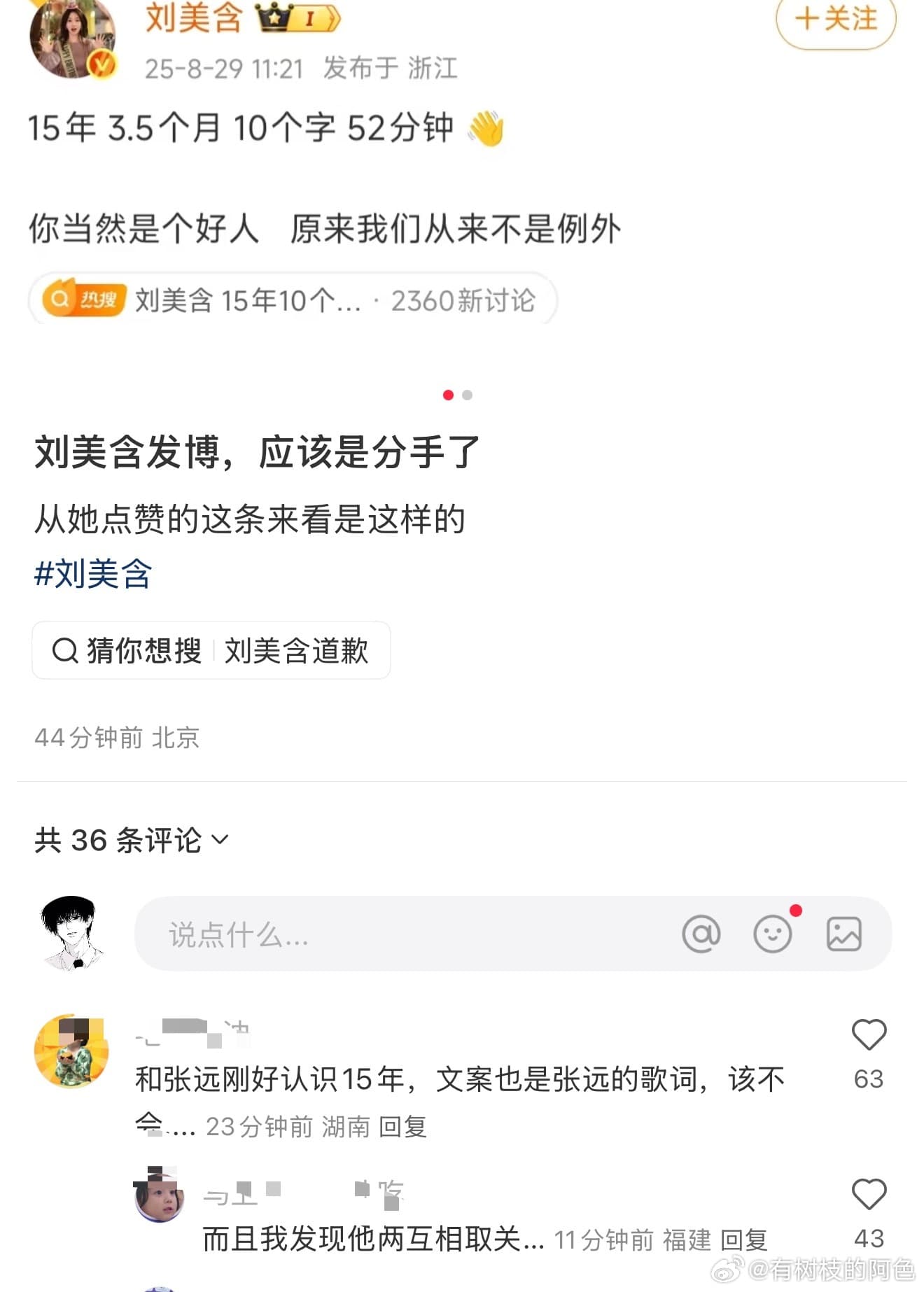This screenshot has height=1292, width=924.
Task: Open the #刘美含 hashtag
Action: pos(93,574)
